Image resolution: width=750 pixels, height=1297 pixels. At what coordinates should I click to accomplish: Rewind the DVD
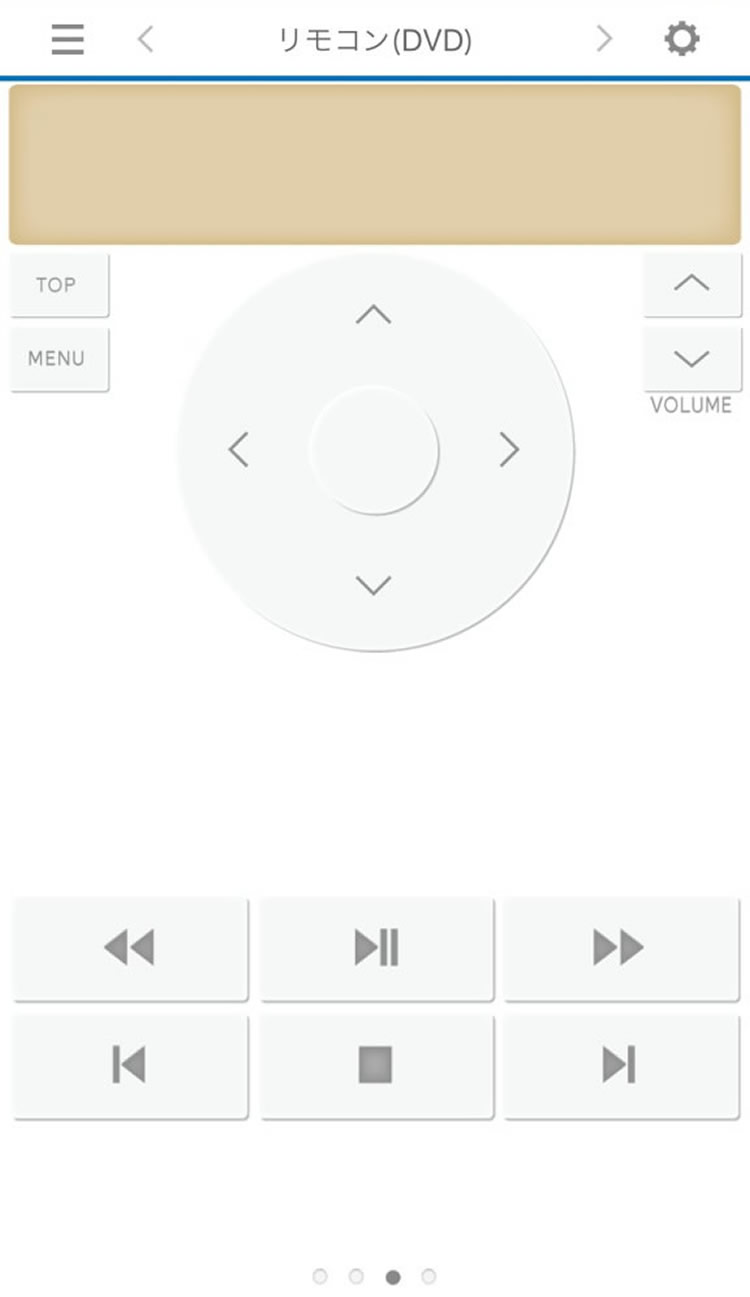(130, 947)
